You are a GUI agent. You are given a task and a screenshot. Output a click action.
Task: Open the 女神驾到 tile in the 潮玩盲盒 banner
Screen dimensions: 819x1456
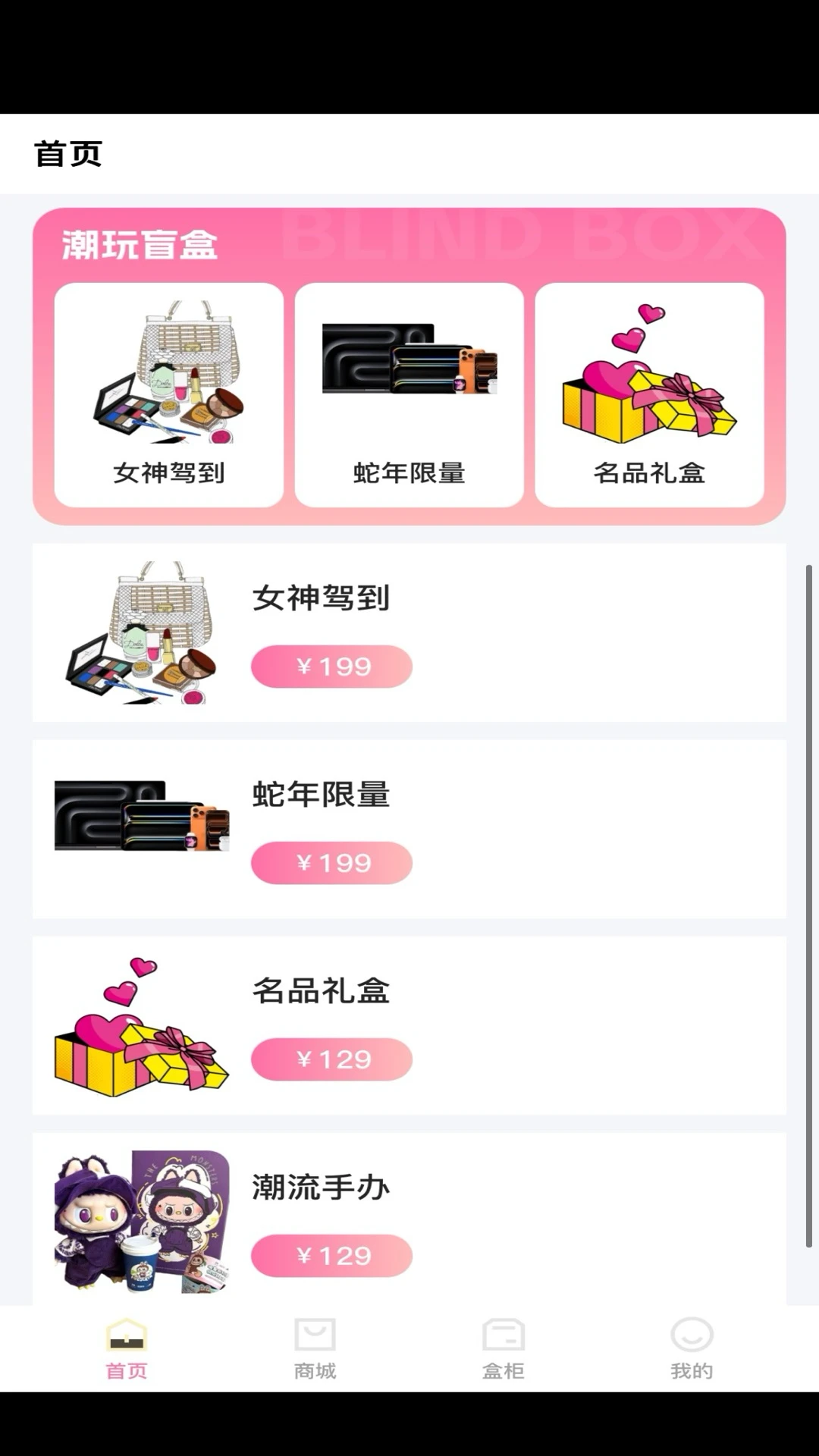pyautogui.click(x=169, y=395)
